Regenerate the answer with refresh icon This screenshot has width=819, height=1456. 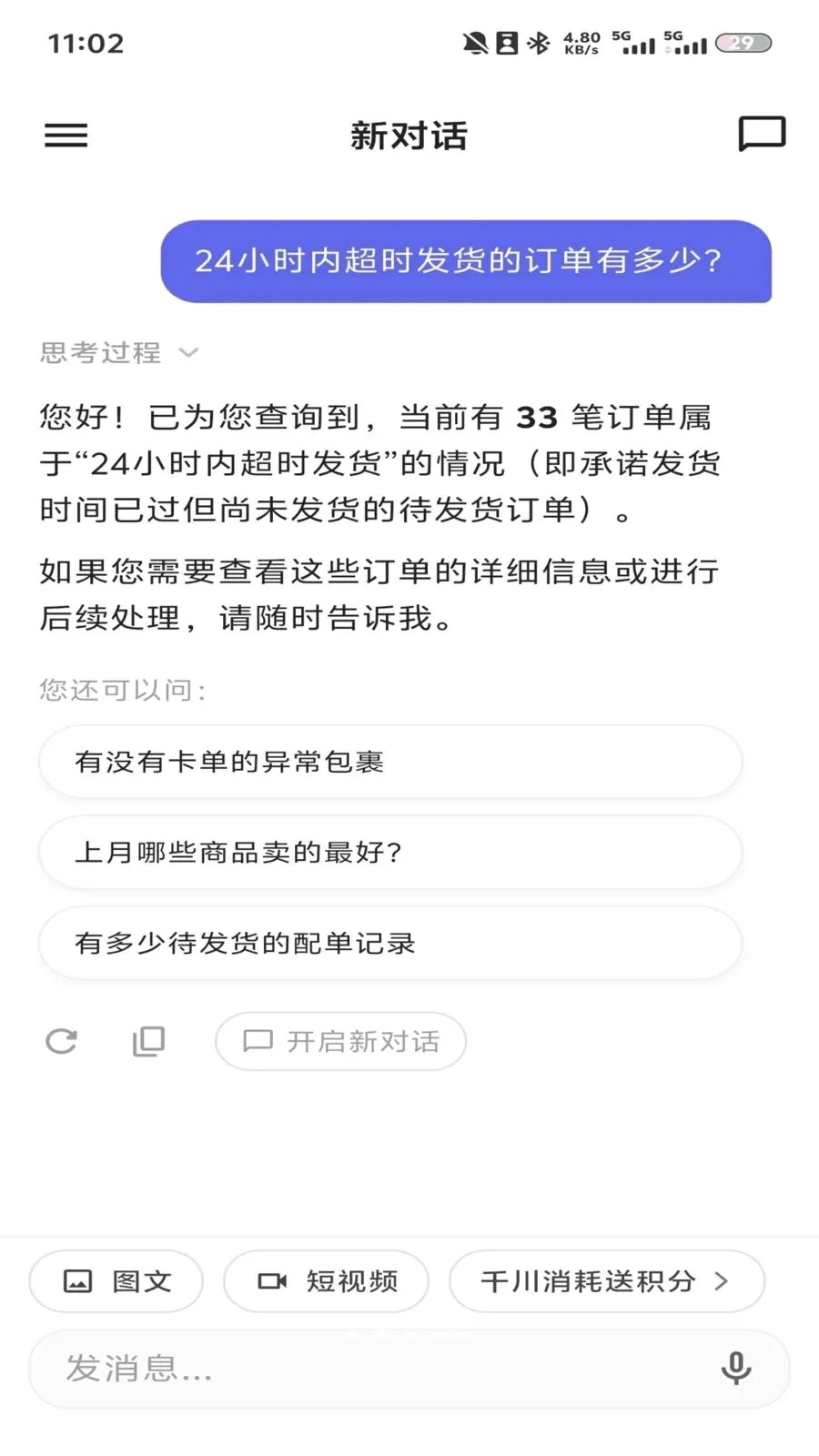click(62, 1041)
